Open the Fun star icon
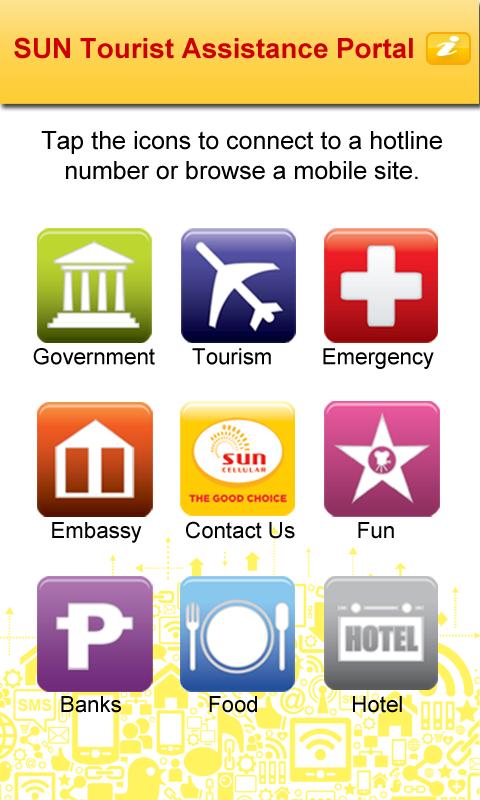Screen dimensions: 480x800 point(382,459)
